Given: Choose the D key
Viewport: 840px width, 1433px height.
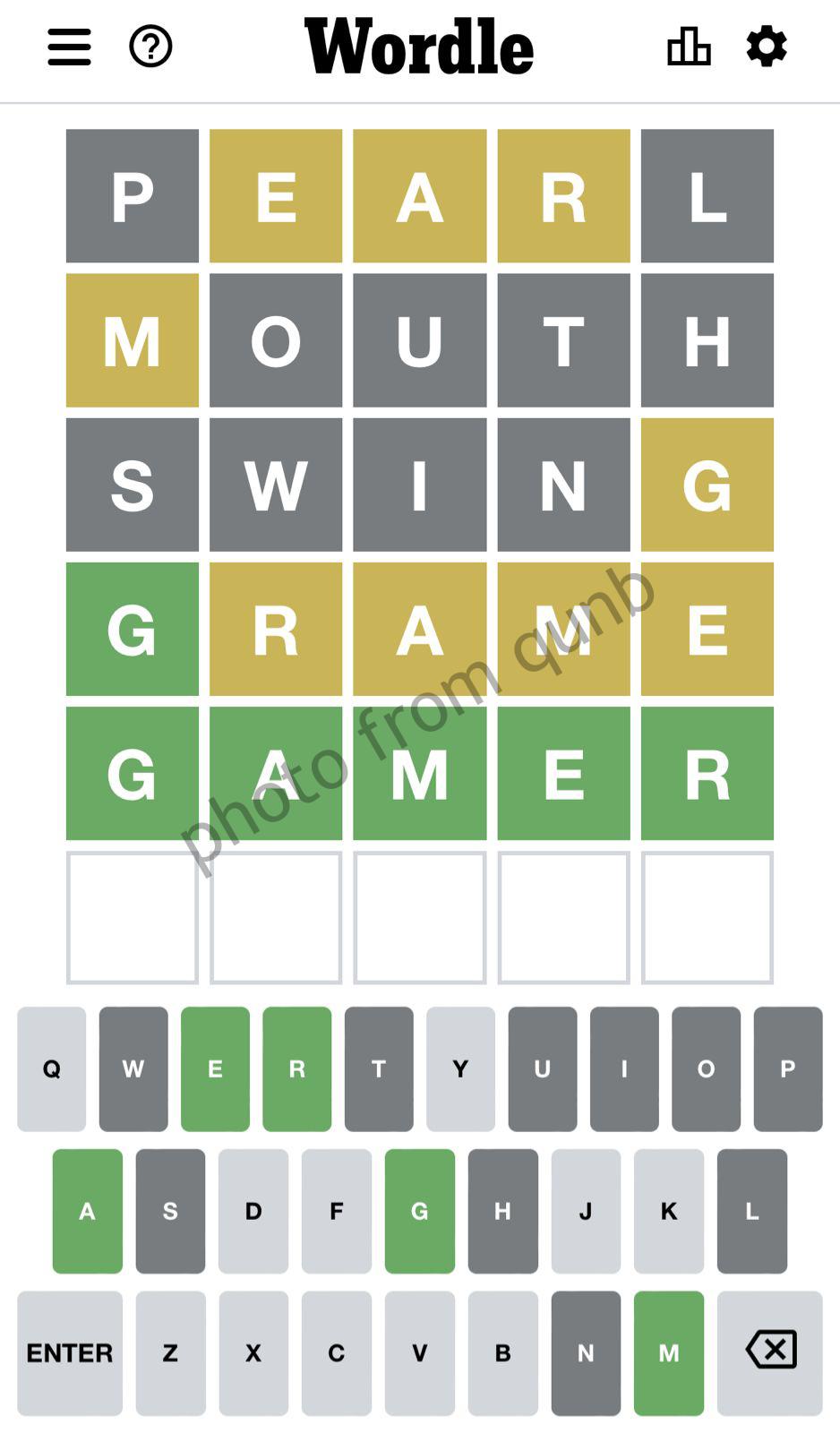Looking at the screenshot, I should pyautogui.click(x=253, y=1211).
